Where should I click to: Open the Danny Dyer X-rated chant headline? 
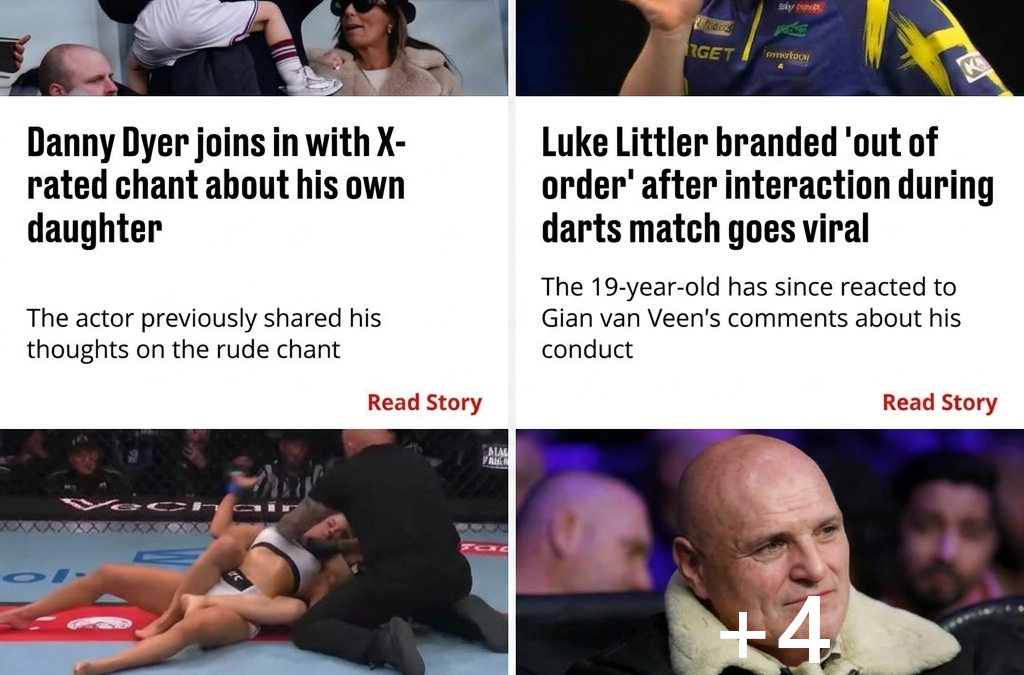(217, 187)
